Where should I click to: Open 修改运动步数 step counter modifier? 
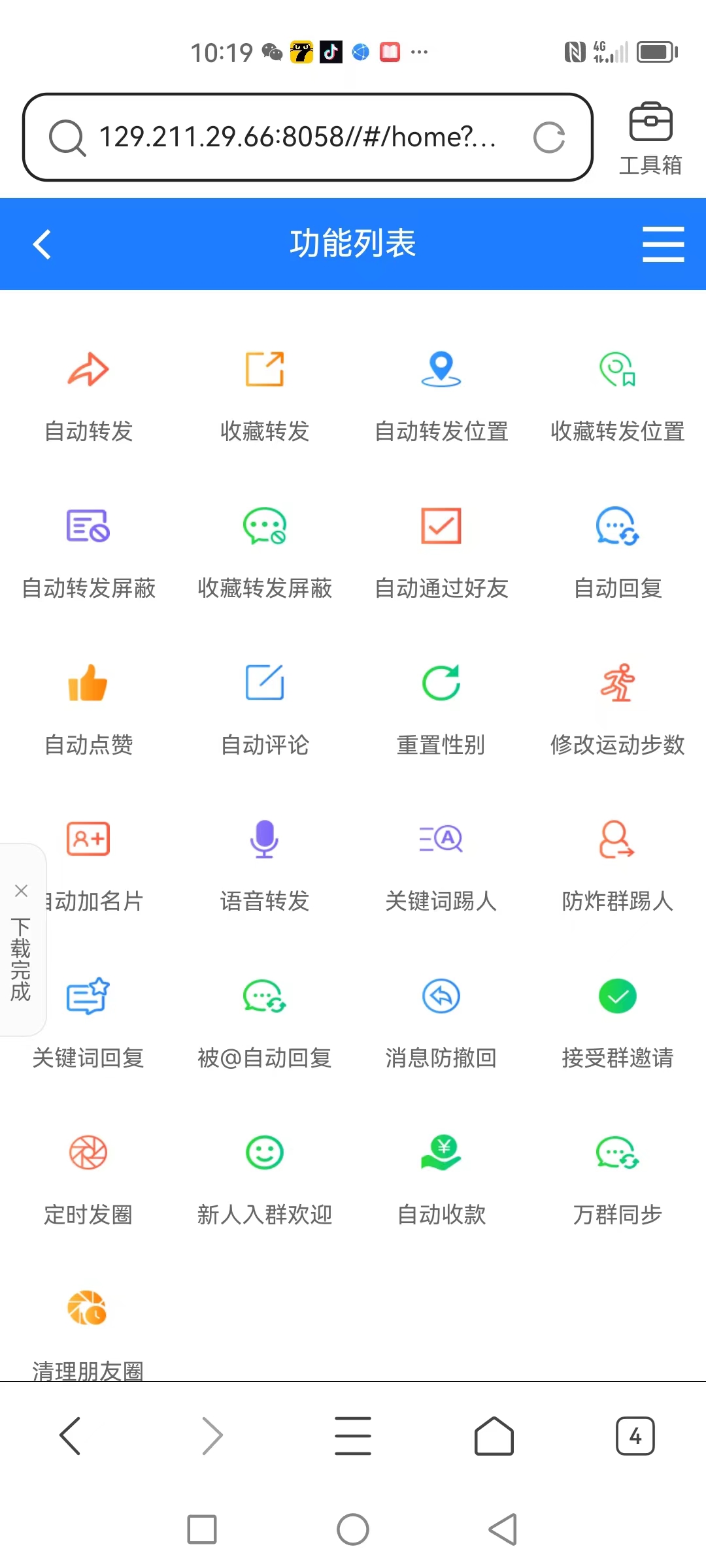(x=617, y=709)
